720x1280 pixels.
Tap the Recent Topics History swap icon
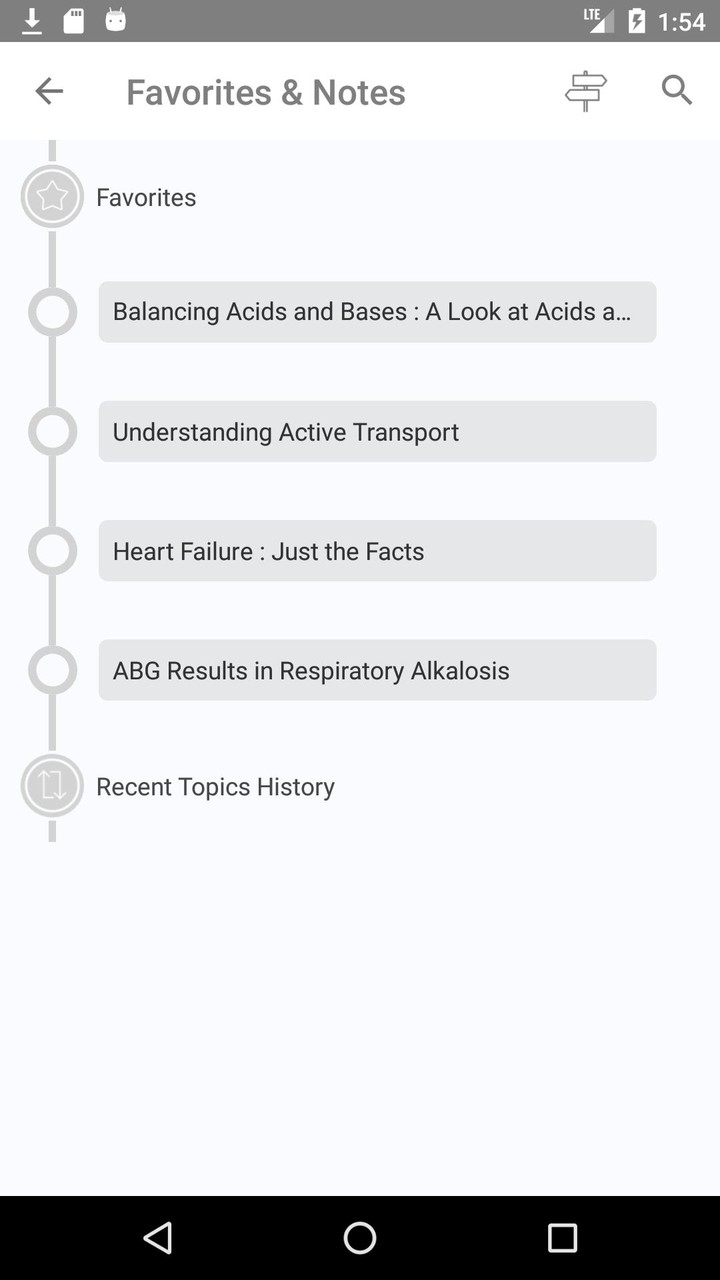click(51, 786)
